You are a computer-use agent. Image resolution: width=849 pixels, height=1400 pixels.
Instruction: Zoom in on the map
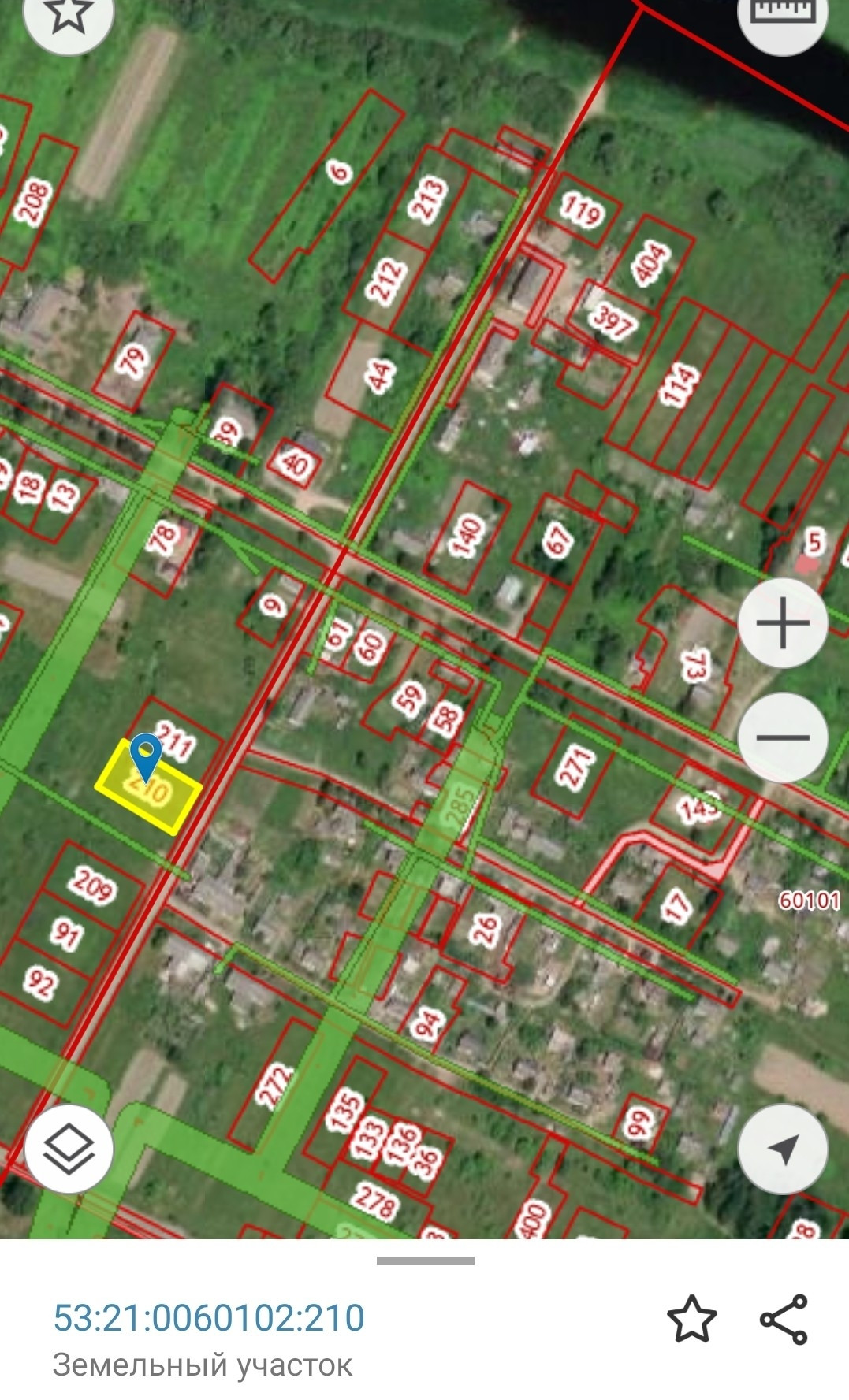783,623
